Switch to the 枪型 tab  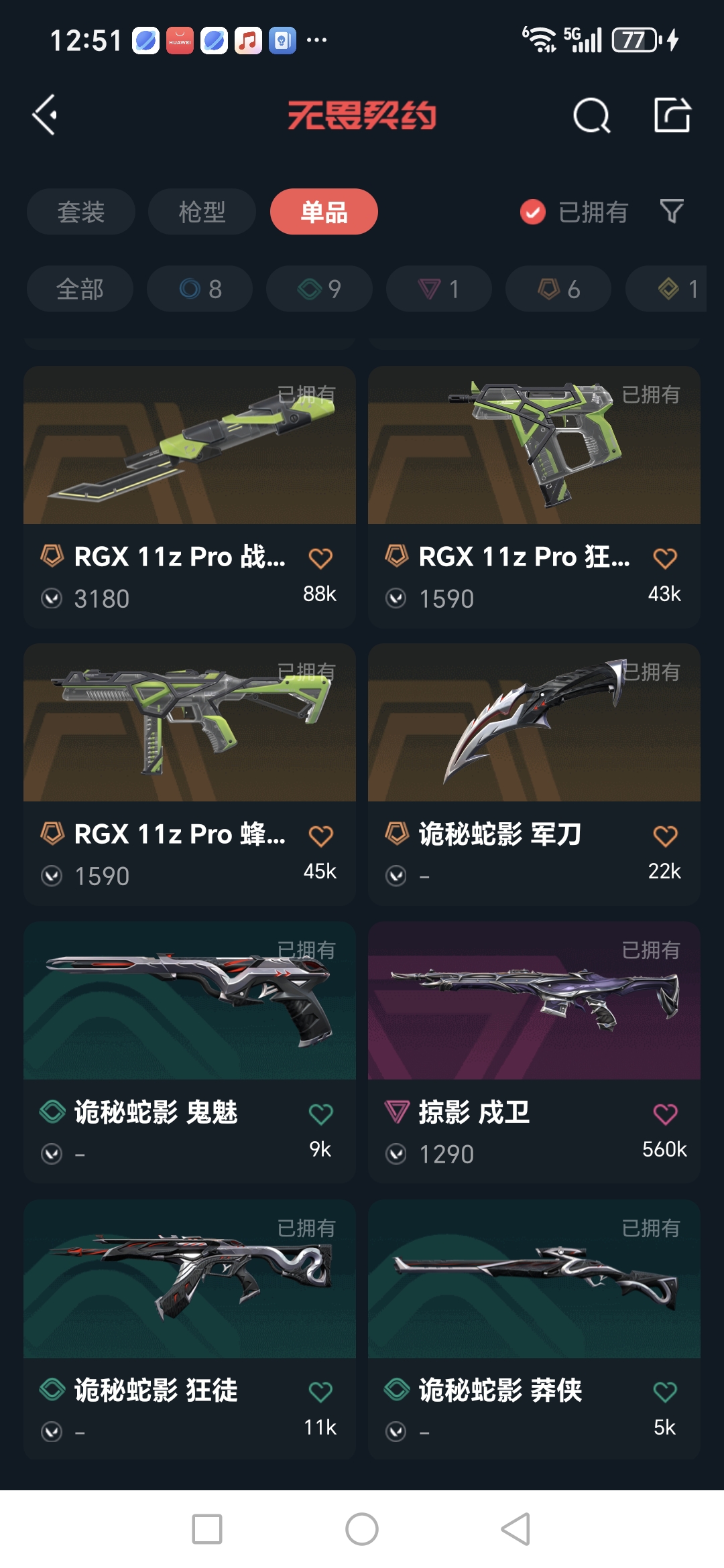(202, 212)
